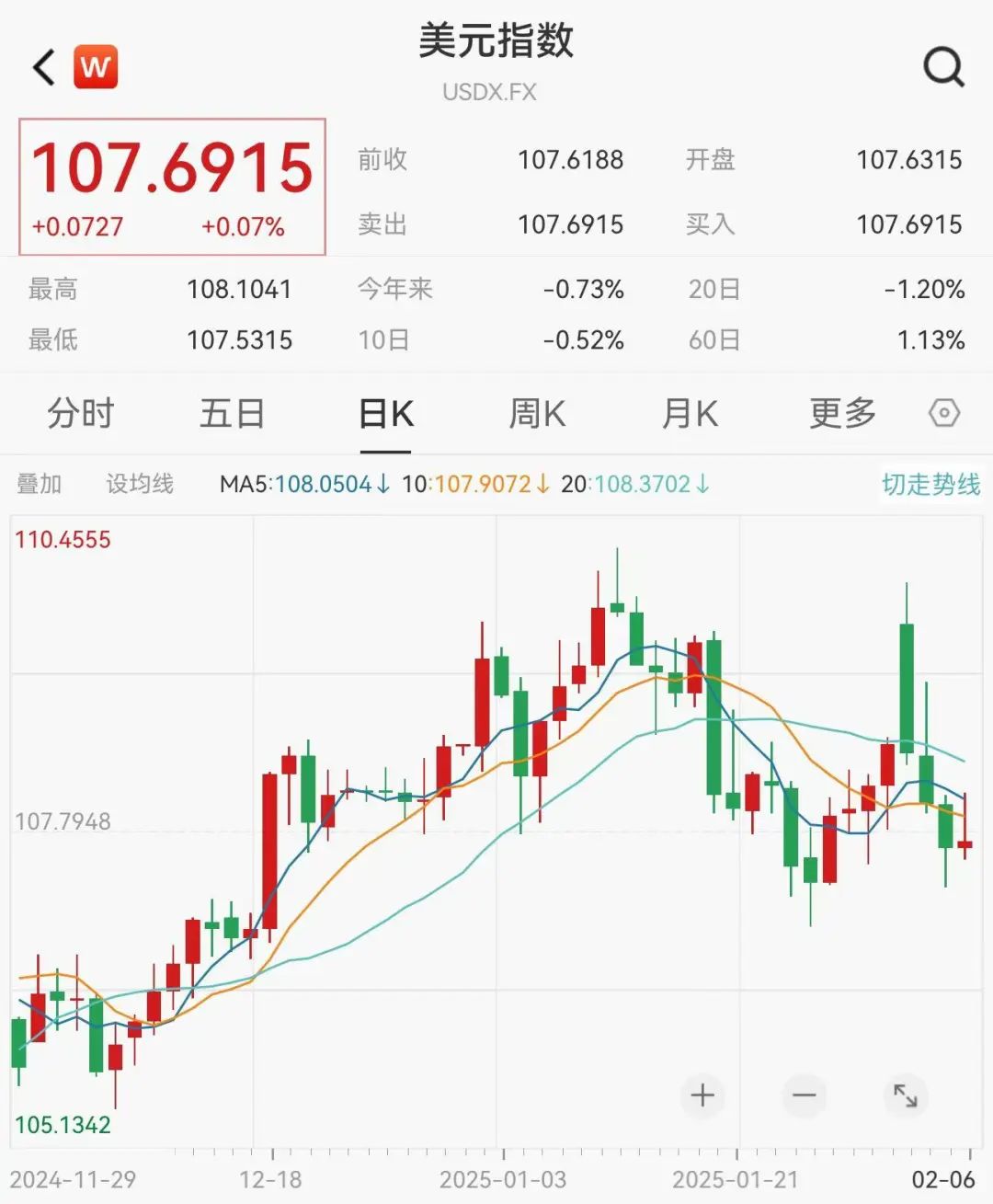
Task: Tap the orange W app icon
Action: [x=96, y=67]
